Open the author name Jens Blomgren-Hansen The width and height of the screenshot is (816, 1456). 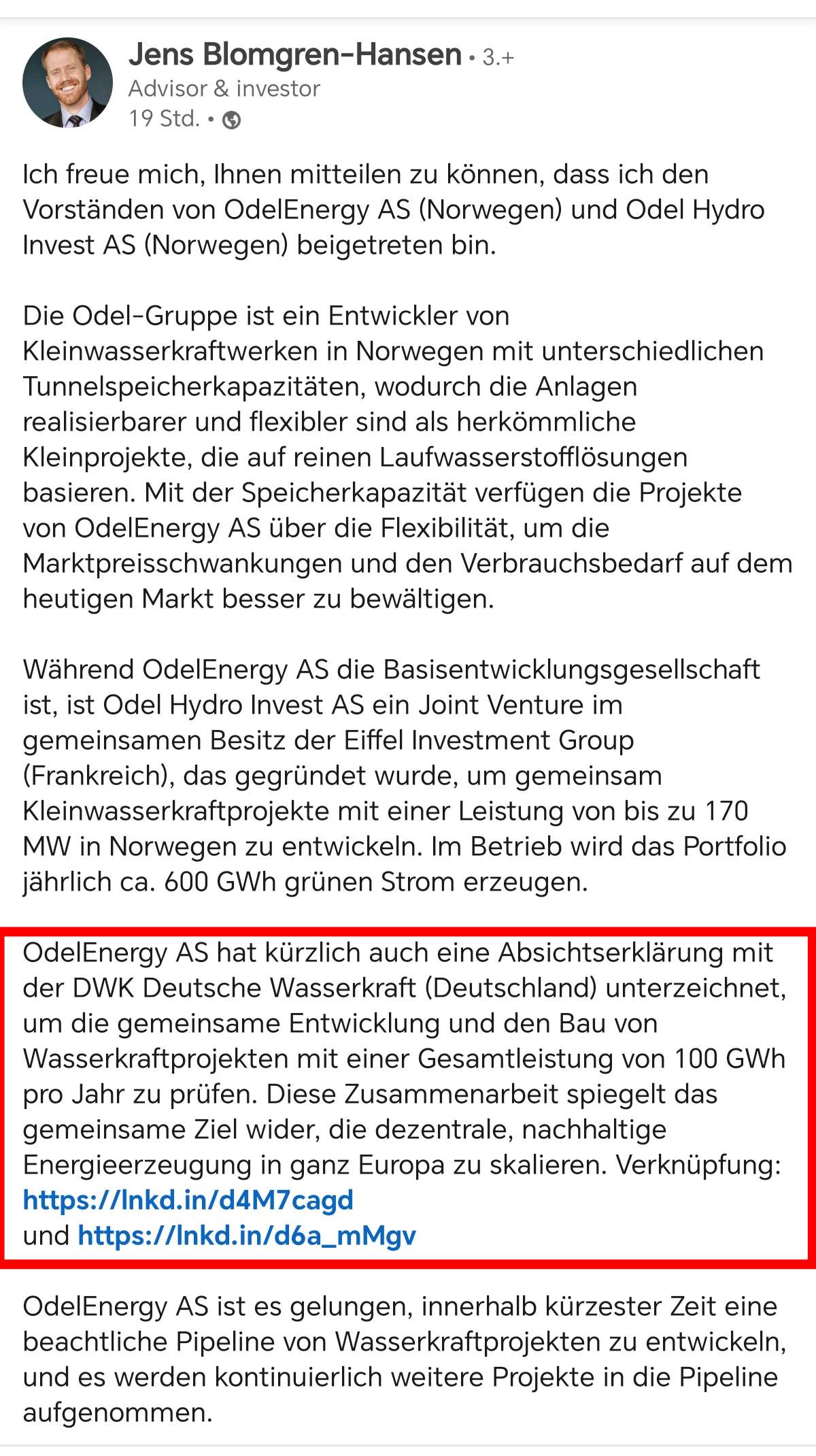[294, 54]
